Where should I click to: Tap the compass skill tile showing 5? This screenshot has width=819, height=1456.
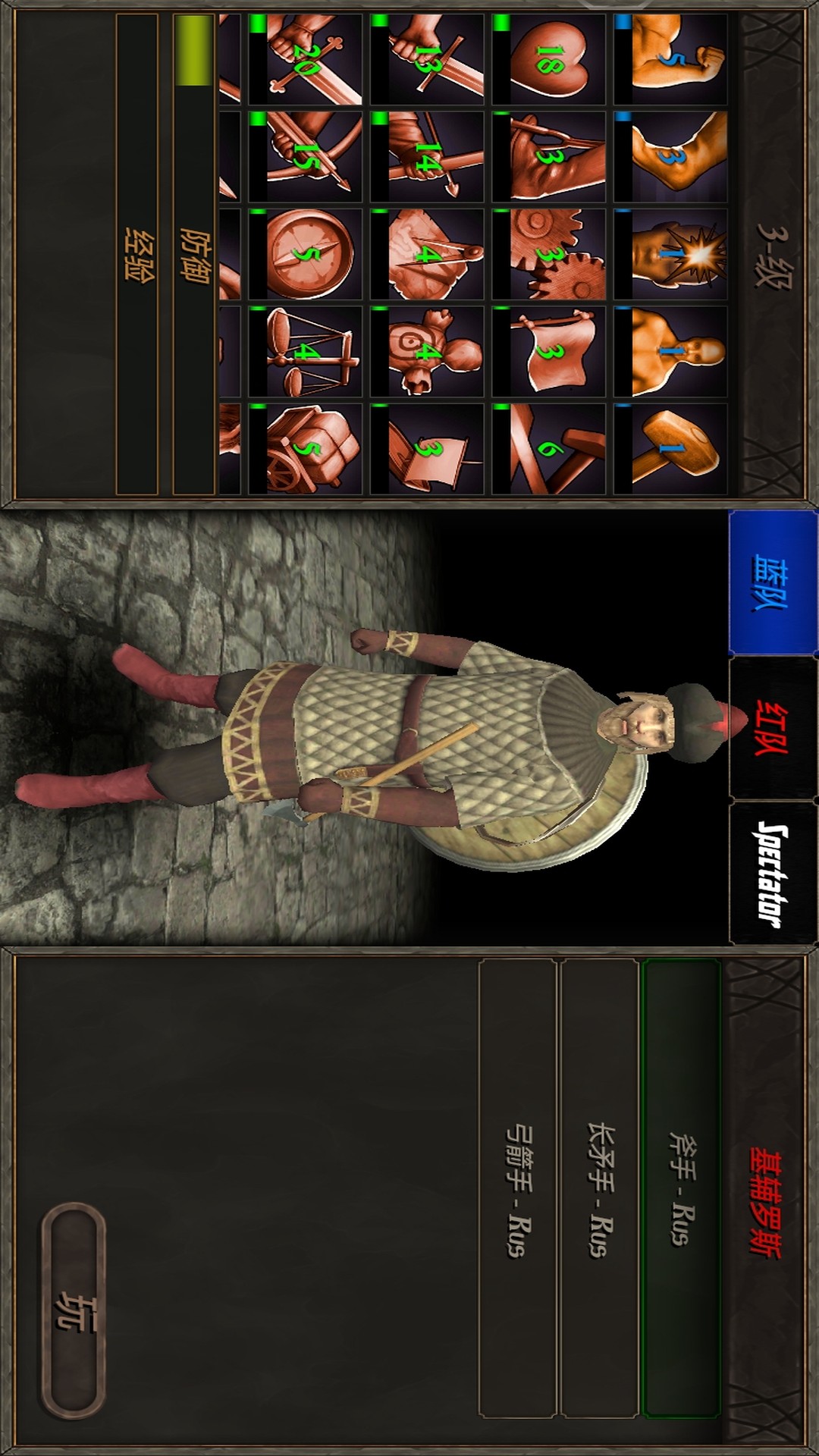point(306,254)
